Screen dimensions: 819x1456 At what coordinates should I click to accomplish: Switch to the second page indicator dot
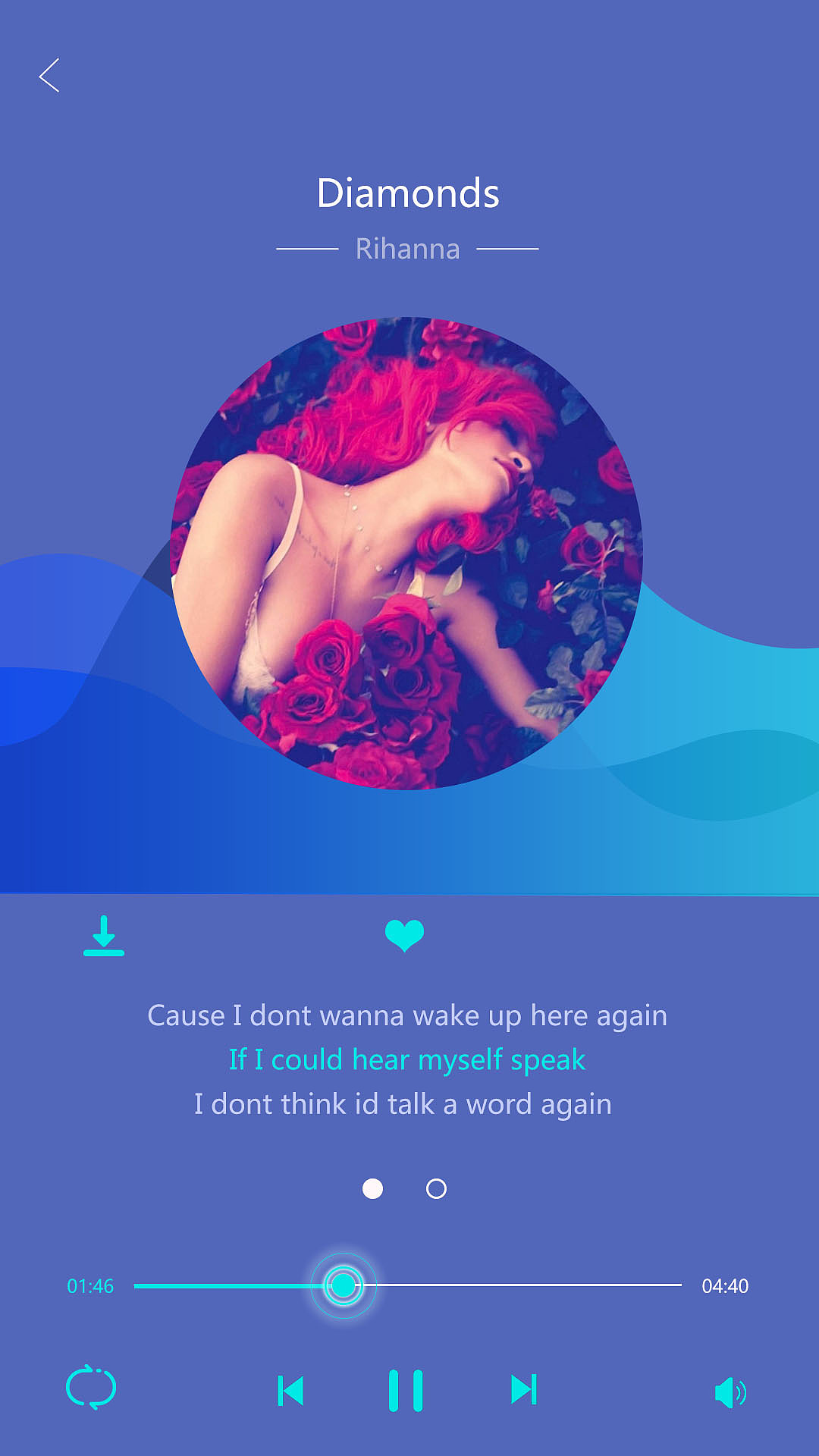[436, 1188]
